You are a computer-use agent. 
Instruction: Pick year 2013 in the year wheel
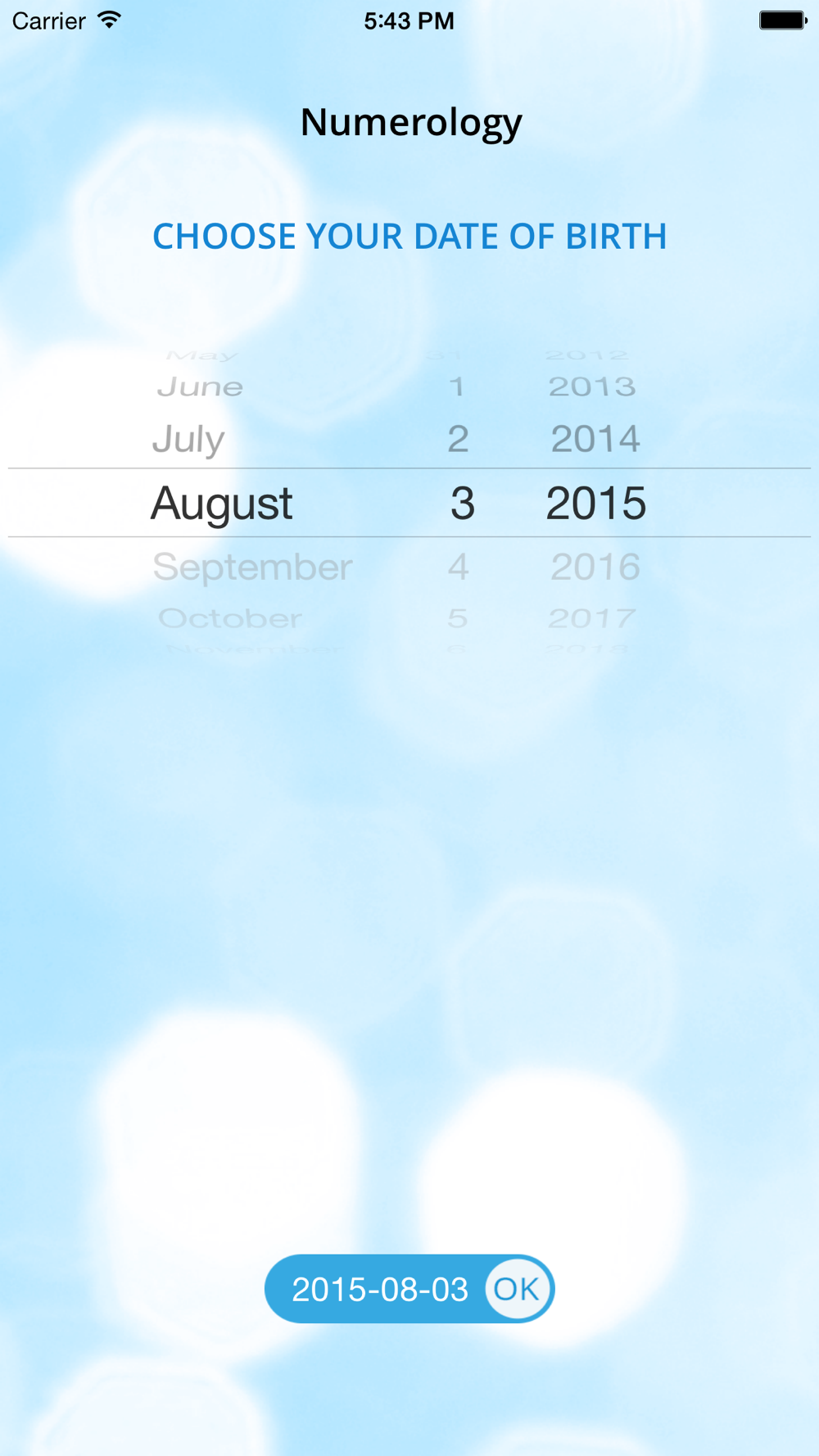(x=592, y=387)
